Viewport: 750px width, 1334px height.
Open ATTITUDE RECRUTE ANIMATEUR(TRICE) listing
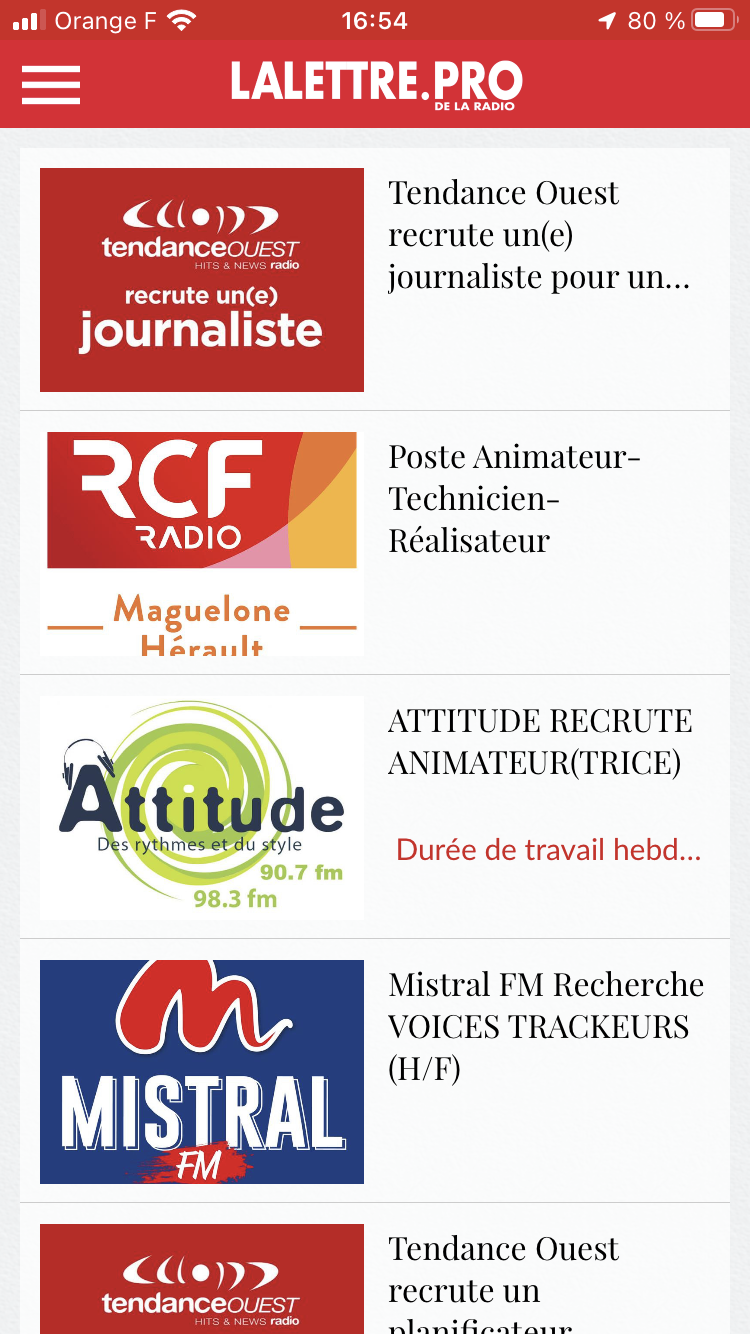pyautogui.click(x=539, y=742)
